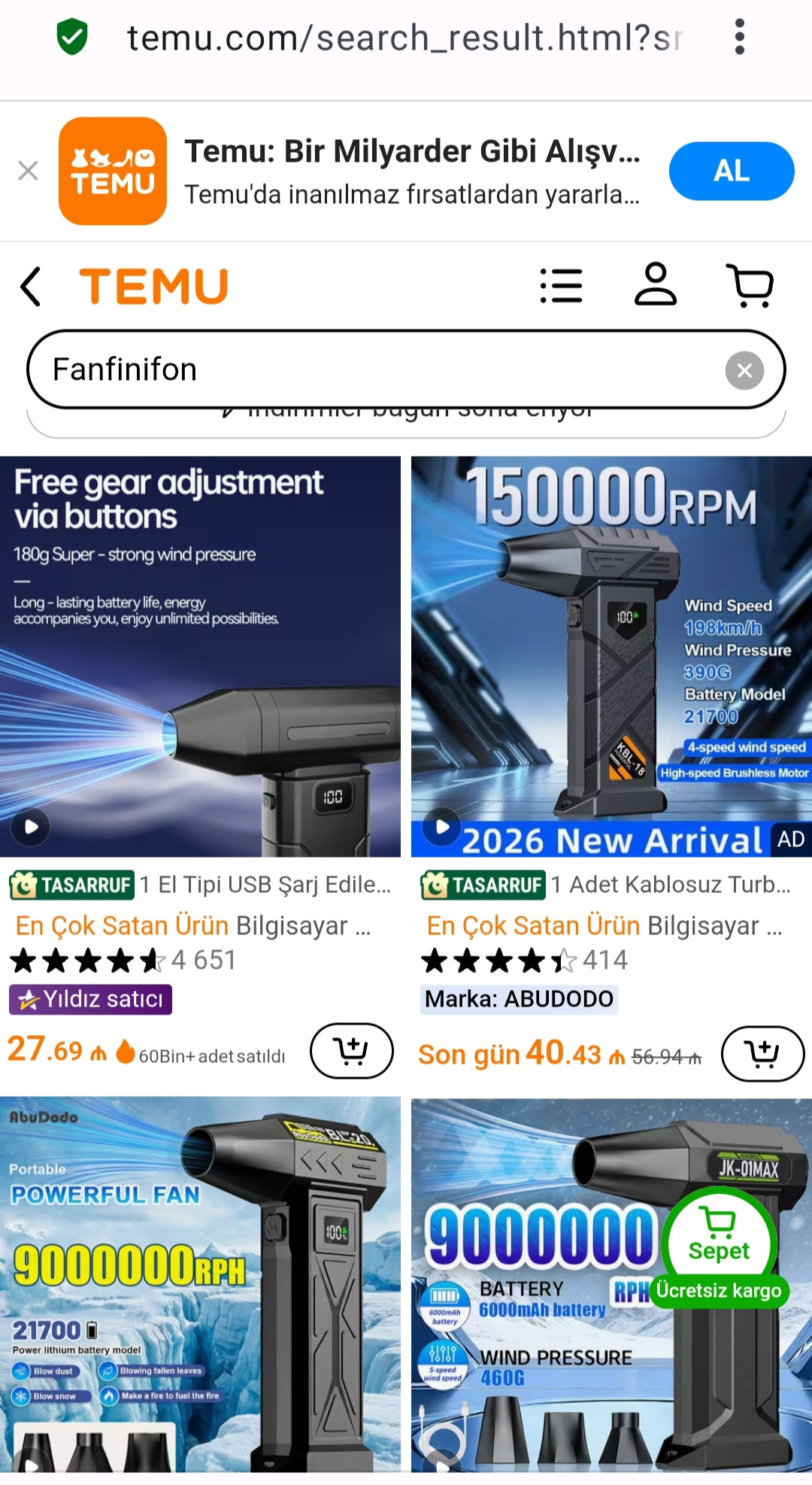Open the user account profile icon
This screenshot has height=1485, width=812.
click(656, 284)
